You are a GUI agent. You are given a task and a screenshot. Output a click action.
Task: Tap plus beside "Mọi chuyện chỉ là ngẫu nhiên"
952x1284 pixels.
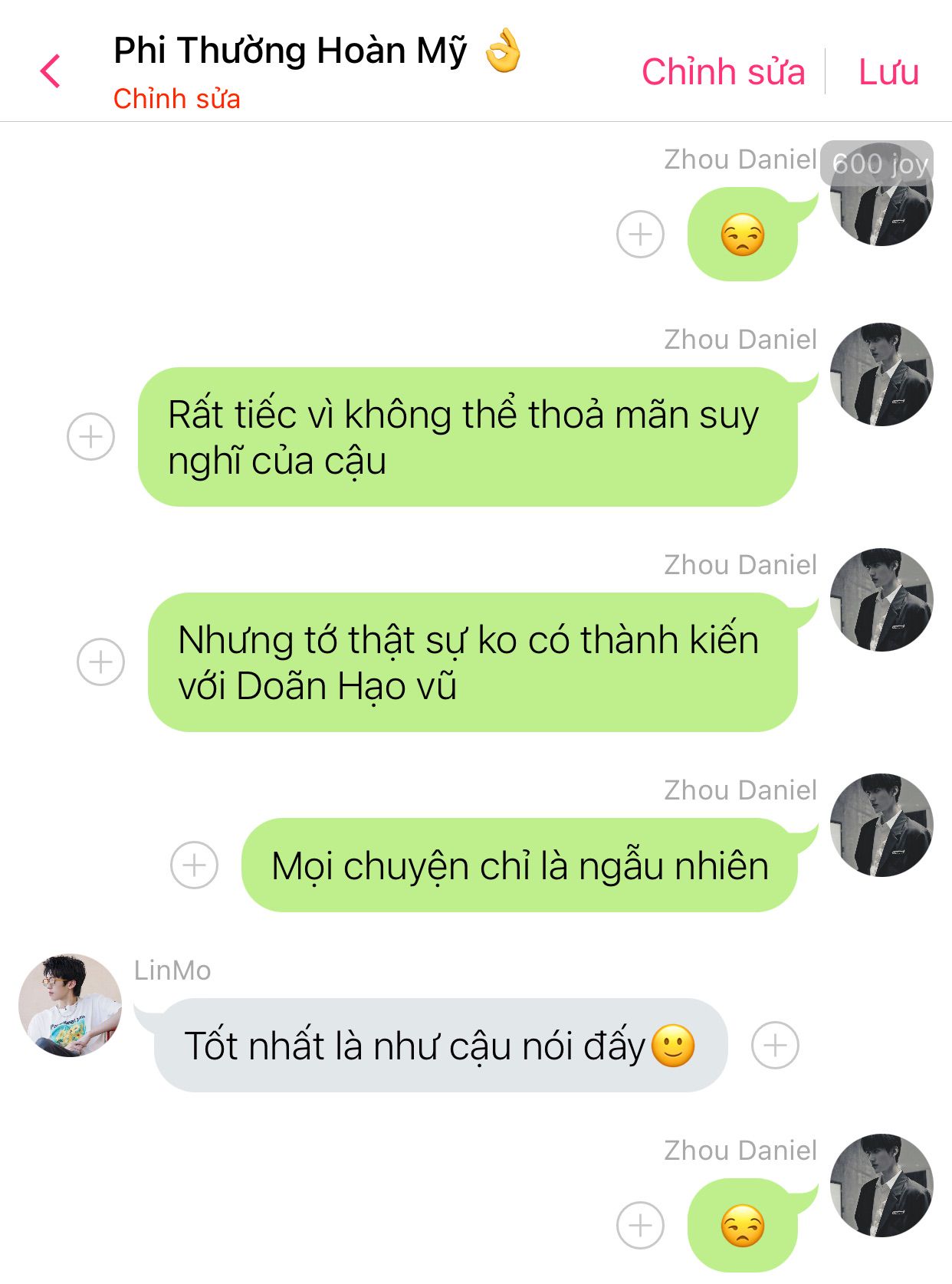pyautogui.click(x=194, y=865)
